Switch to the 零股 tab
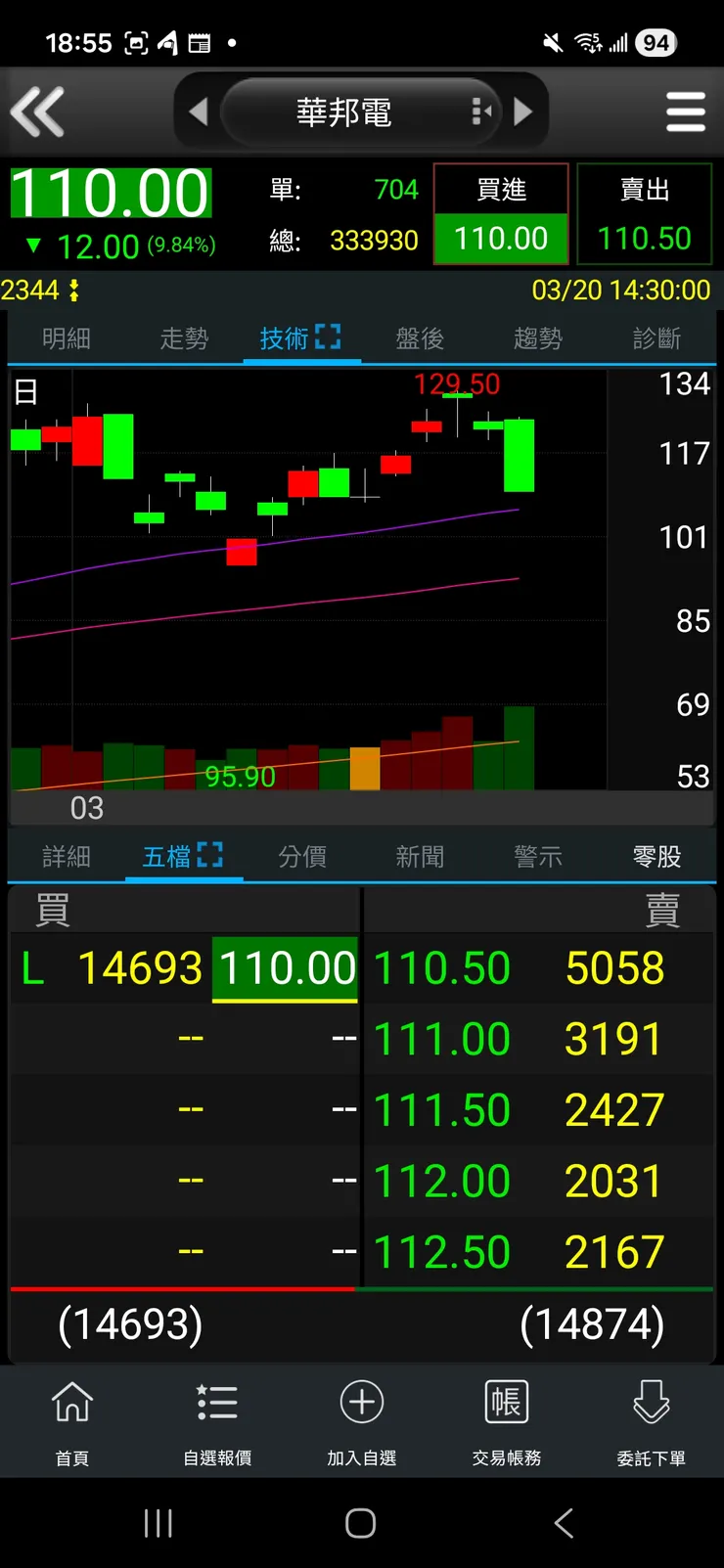Image resolution: width=724 pixels, height=1568 pixels. [656, 857]
